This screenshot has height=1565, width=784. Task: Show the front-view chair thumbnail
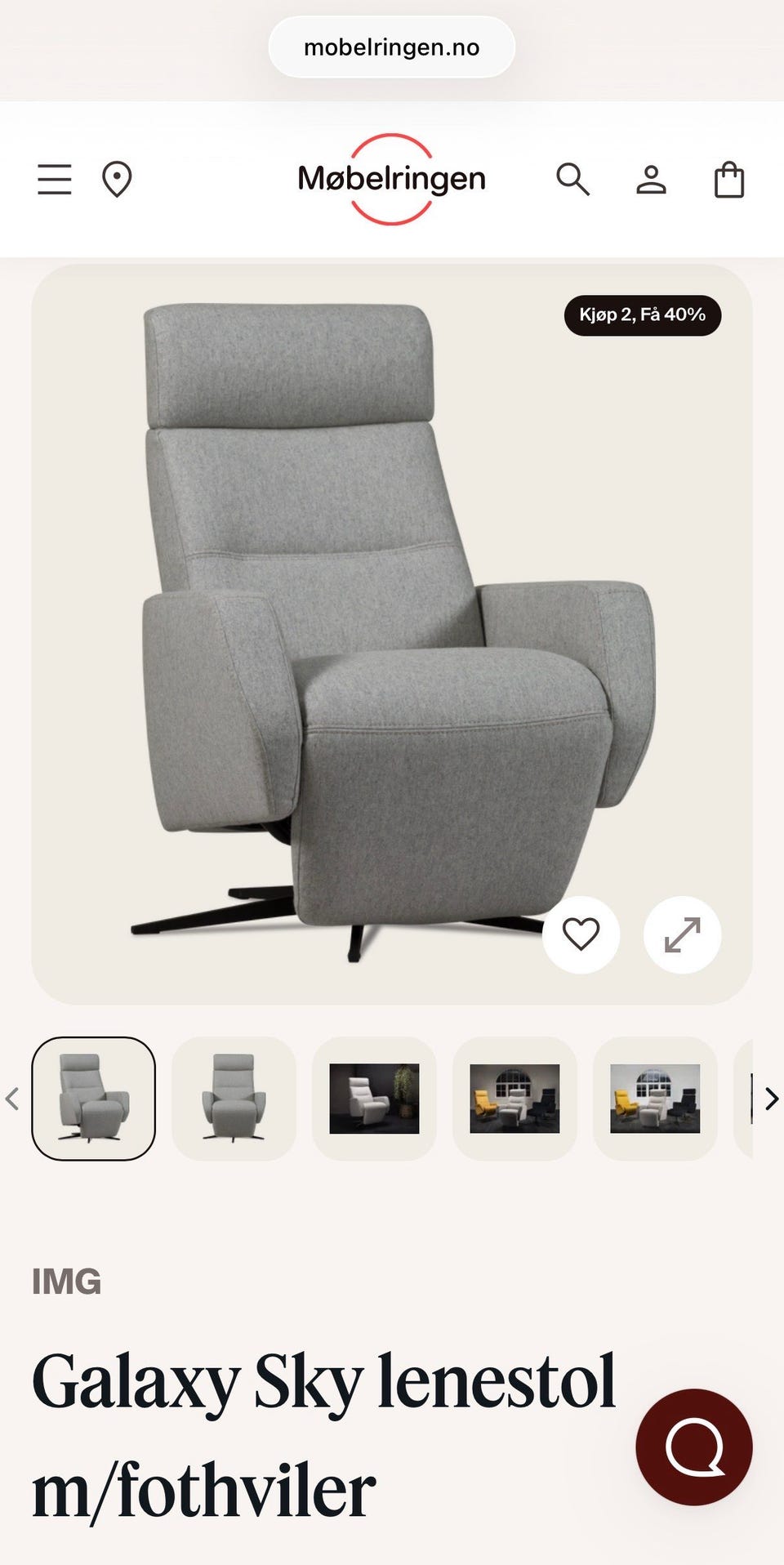(234, 1098)
